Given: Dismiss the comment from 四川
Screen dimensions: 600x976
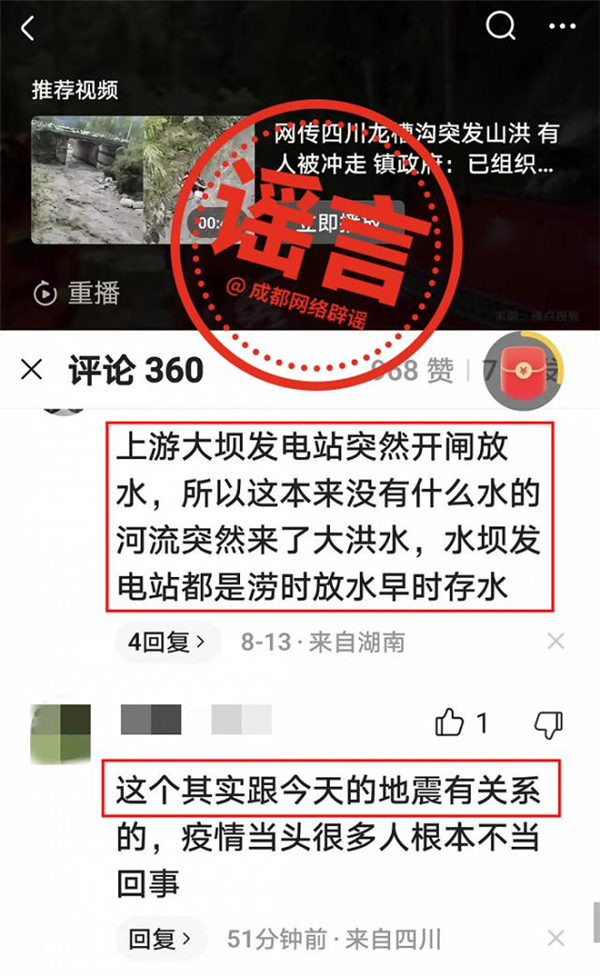Looking at the screenshot, I should [557, 940].
